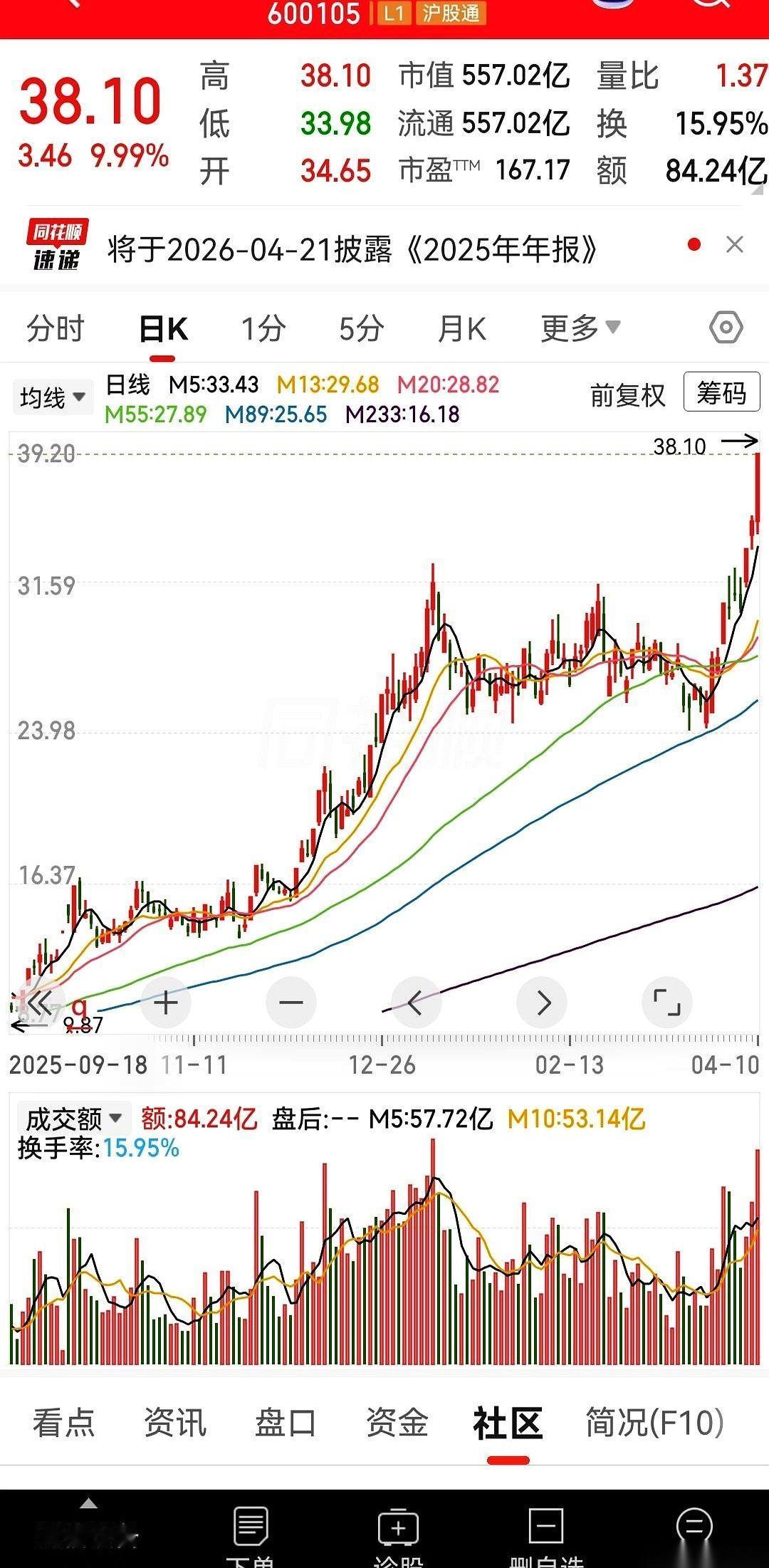Dismiss the annual report banner

coord(736,245)
